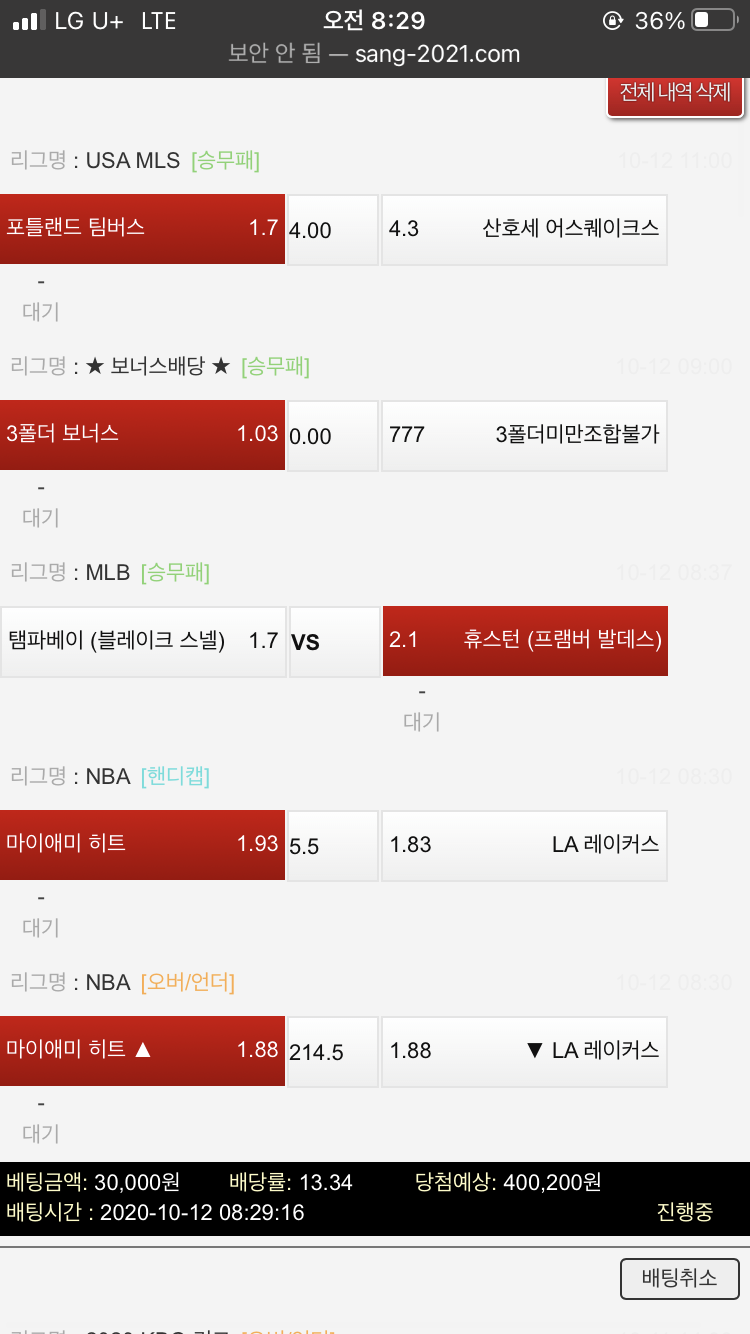750x1334 pixels.
Task: Pick LA 레이커스 handicap at 1.83
Action: coord(524,845)
